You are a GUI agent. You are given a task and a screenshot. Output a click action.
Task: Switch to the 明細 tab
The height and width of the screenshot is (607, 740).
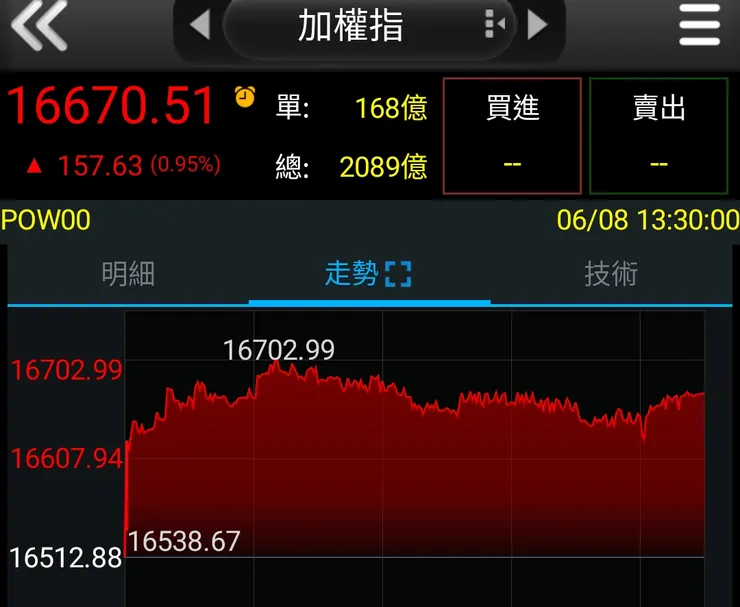[128, 274]
